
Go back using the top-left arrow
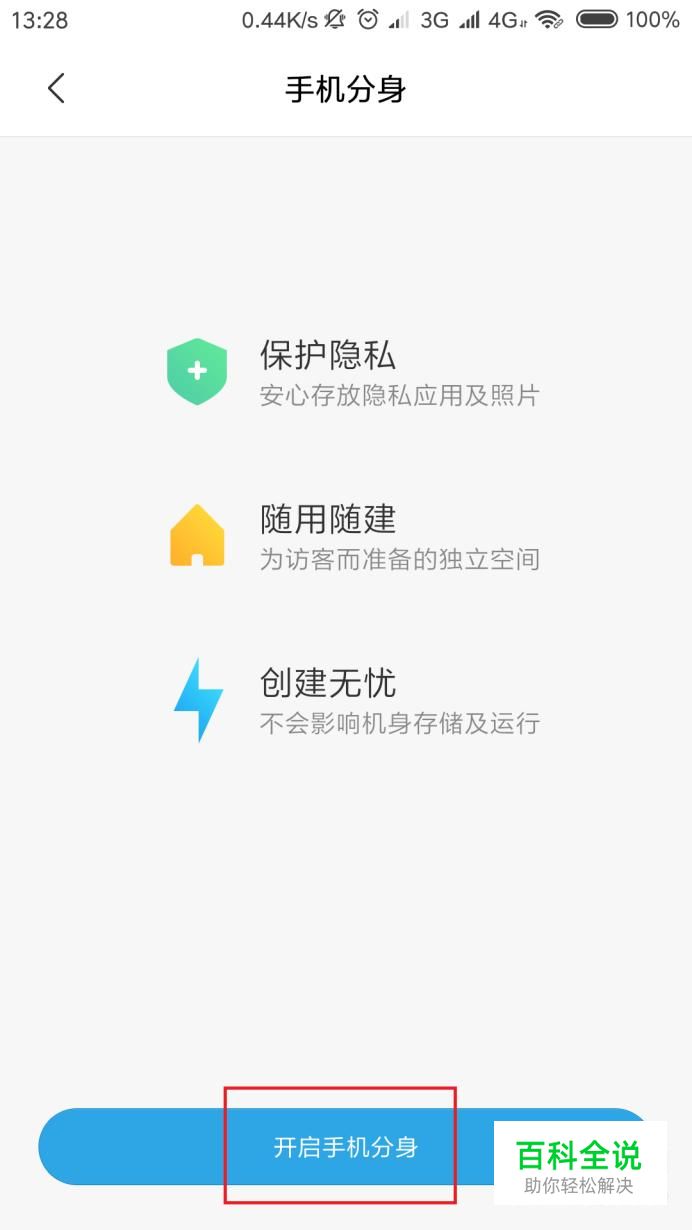tap(56, 88)
